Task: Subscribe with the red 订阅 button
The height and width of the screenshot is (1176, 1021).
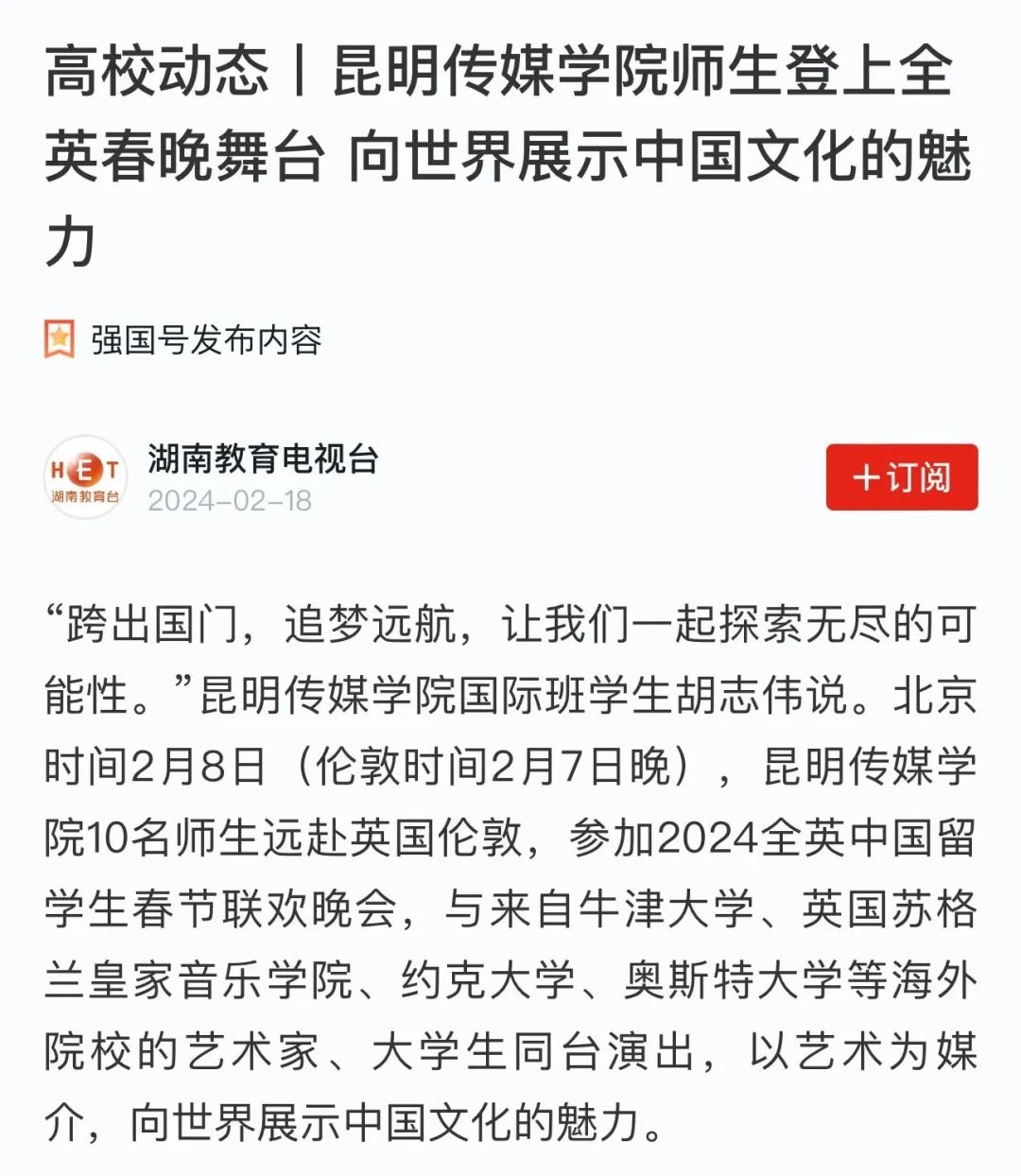Action: point(901,477)
